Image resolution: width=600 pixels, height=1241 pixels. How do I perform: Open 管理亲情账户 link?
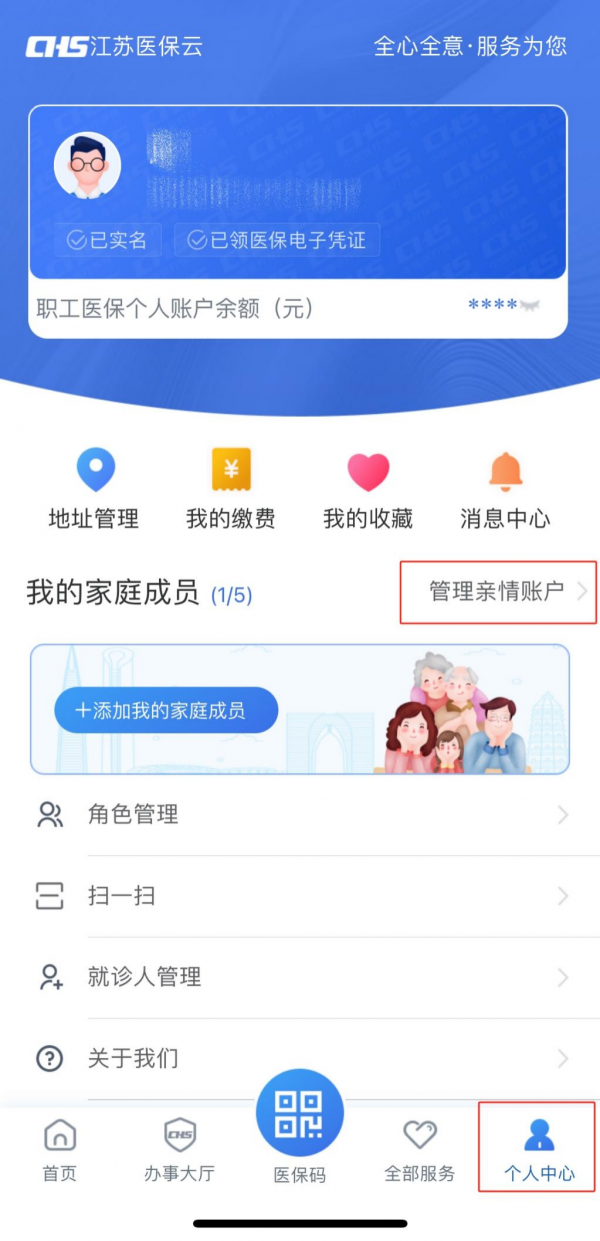497,591
